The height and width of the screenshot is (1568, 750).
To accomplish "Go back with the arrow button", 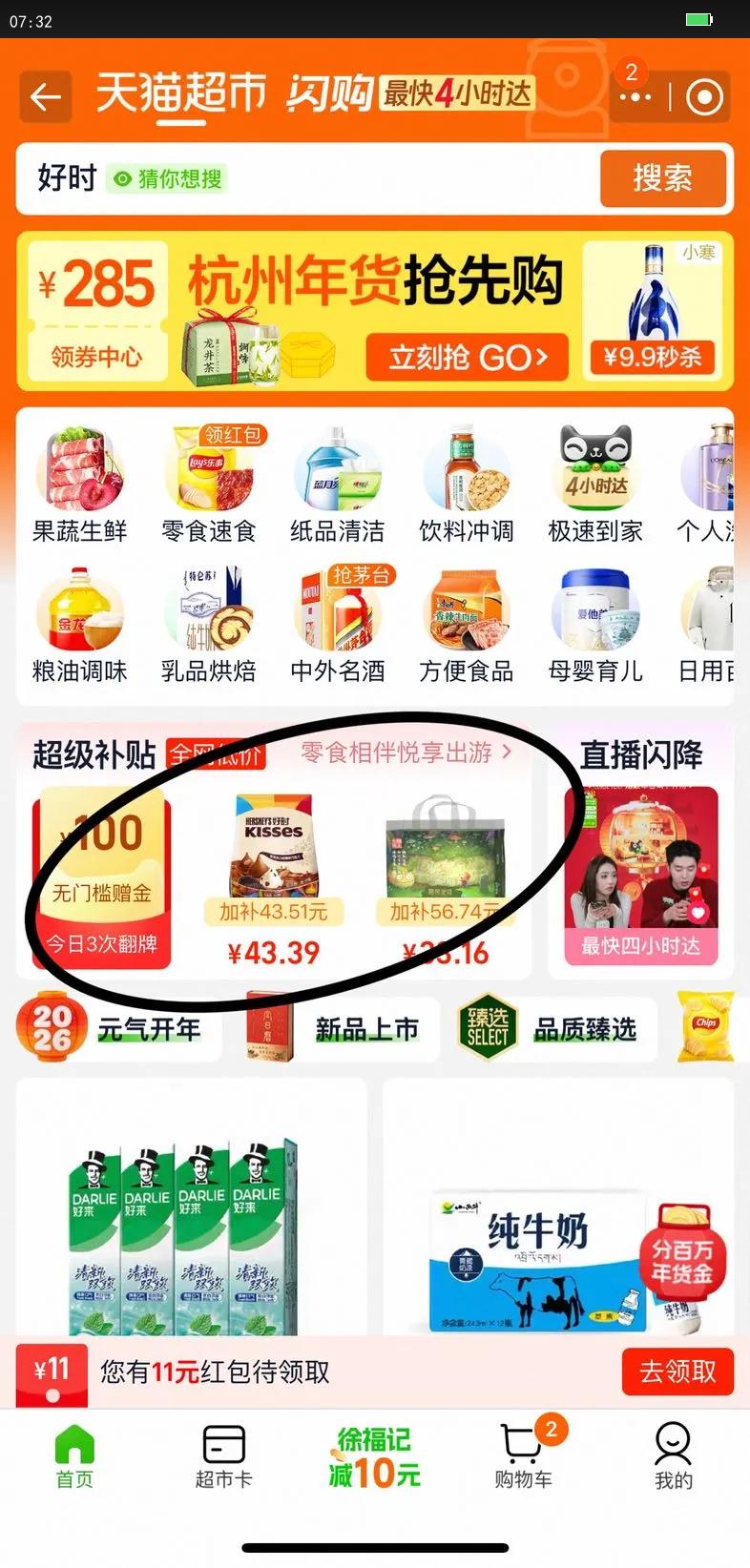I will coord(45,96).
